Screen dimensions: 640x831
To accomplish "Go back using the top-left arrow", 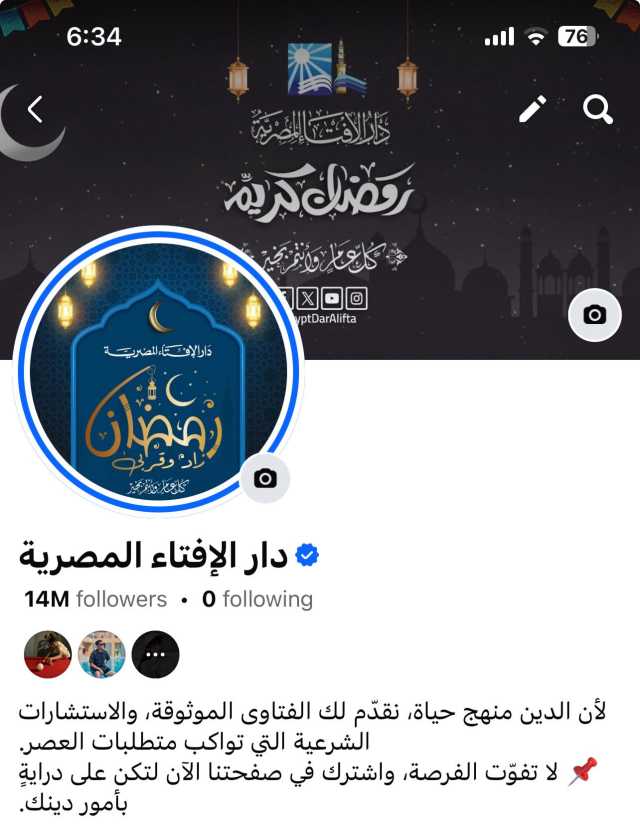I will 36,109.
